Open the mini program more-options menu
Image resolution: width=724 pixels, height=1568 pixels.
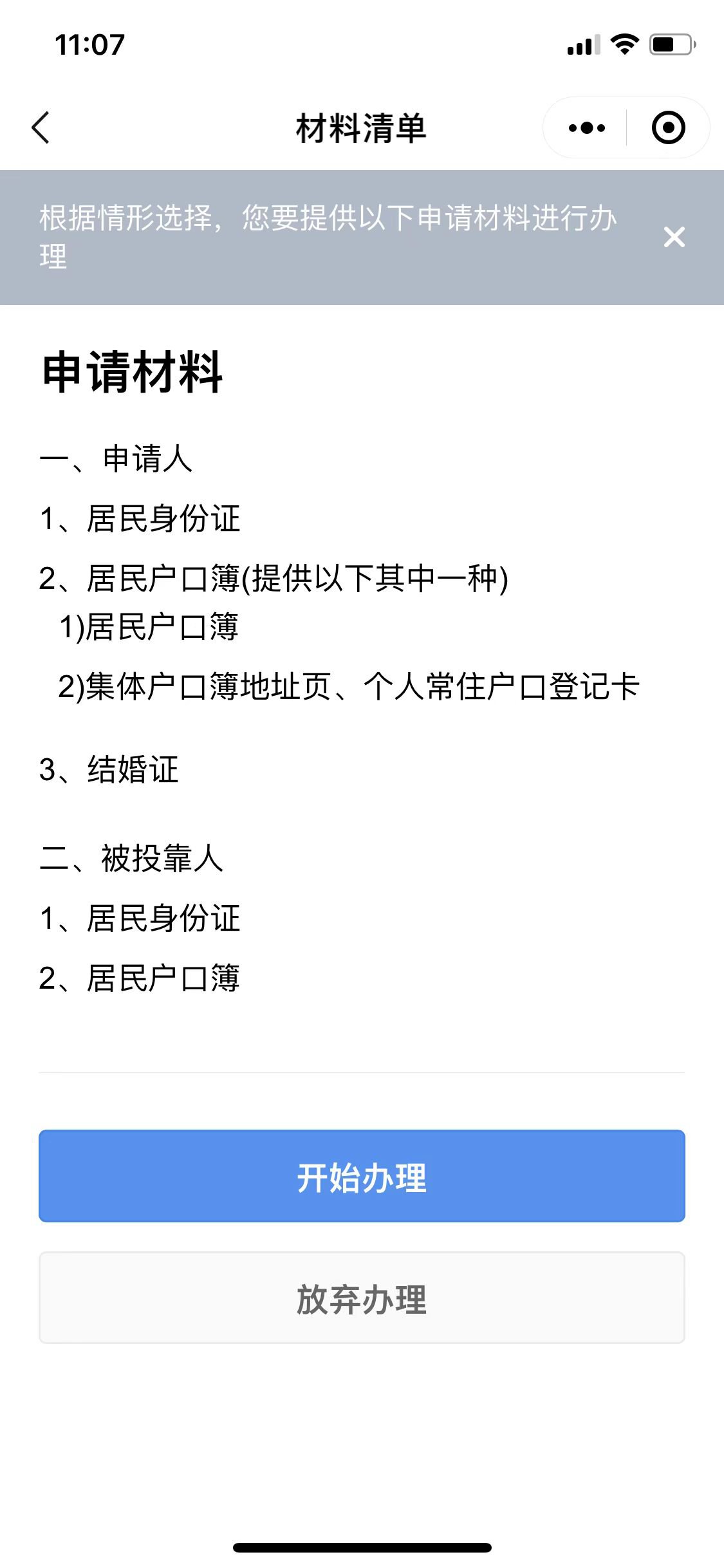pyautogui.click(x=586, y=127)
